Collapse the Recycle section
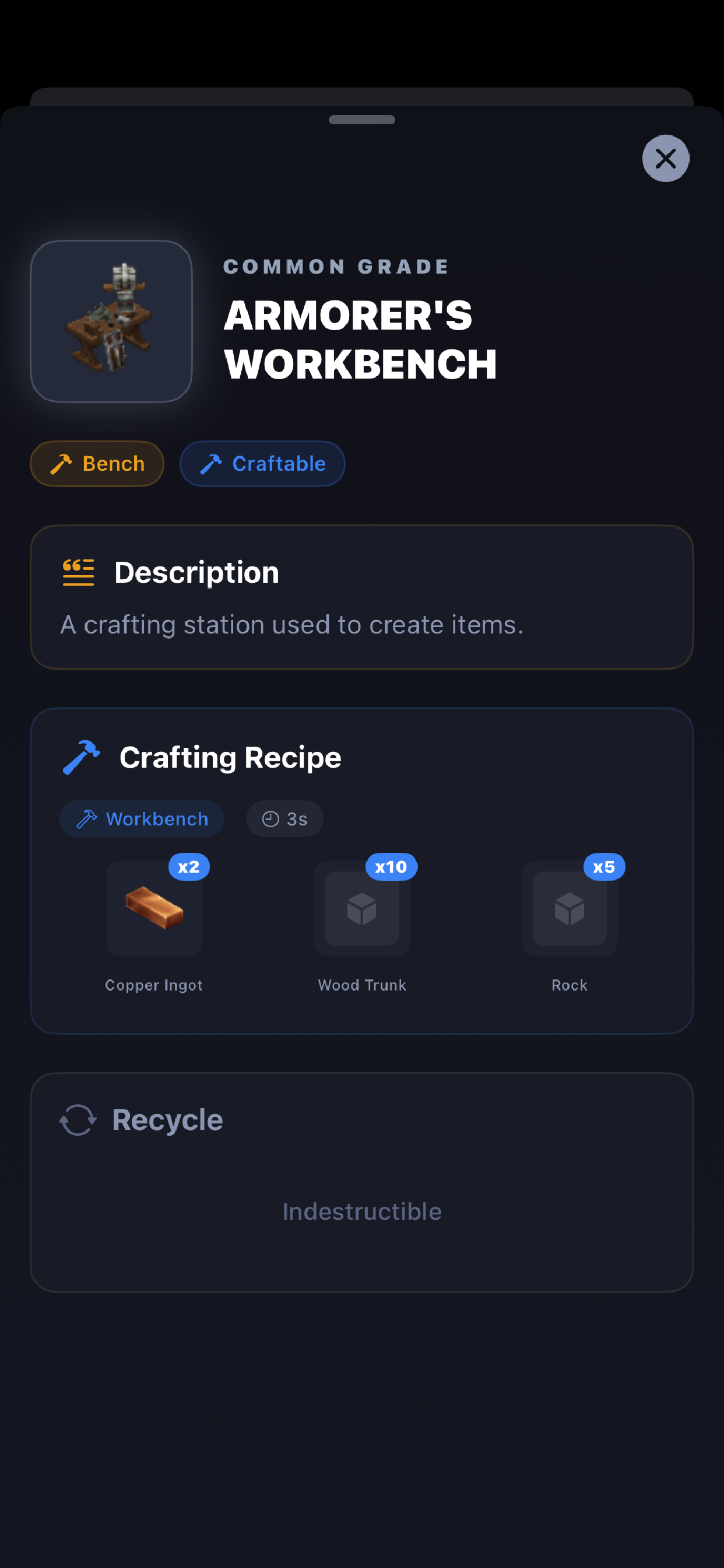 click(362, 1119)
